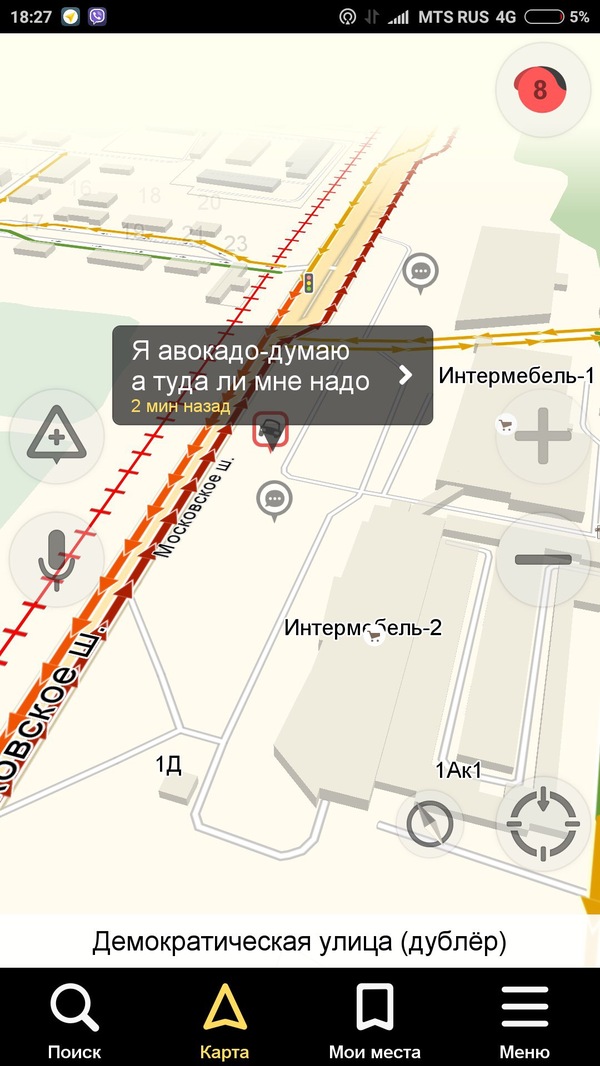
Task: Zoom in on the map
Action: (x=542, y=436)
